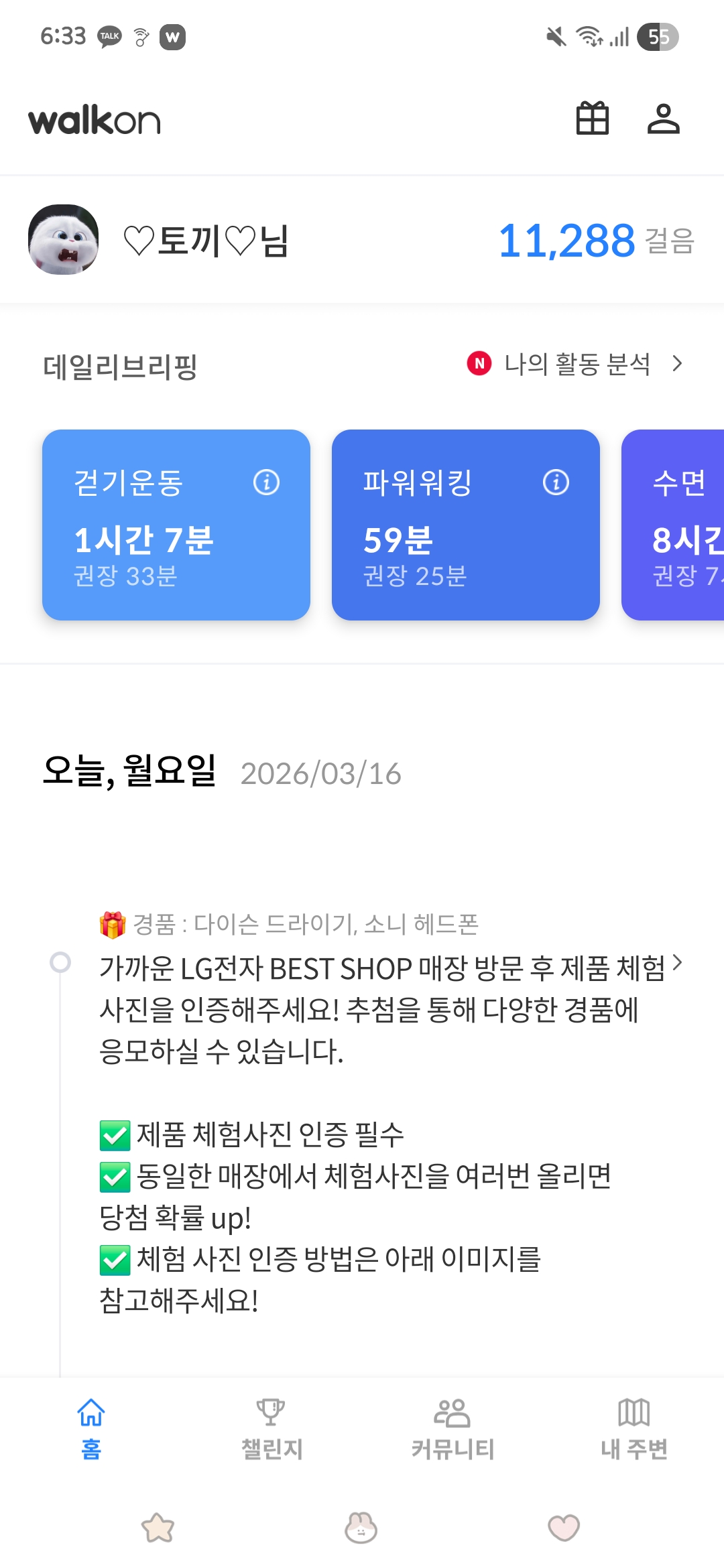Tap the heart back navigation button
This screenshot has height=1568, width=724.
(564, 1528)
